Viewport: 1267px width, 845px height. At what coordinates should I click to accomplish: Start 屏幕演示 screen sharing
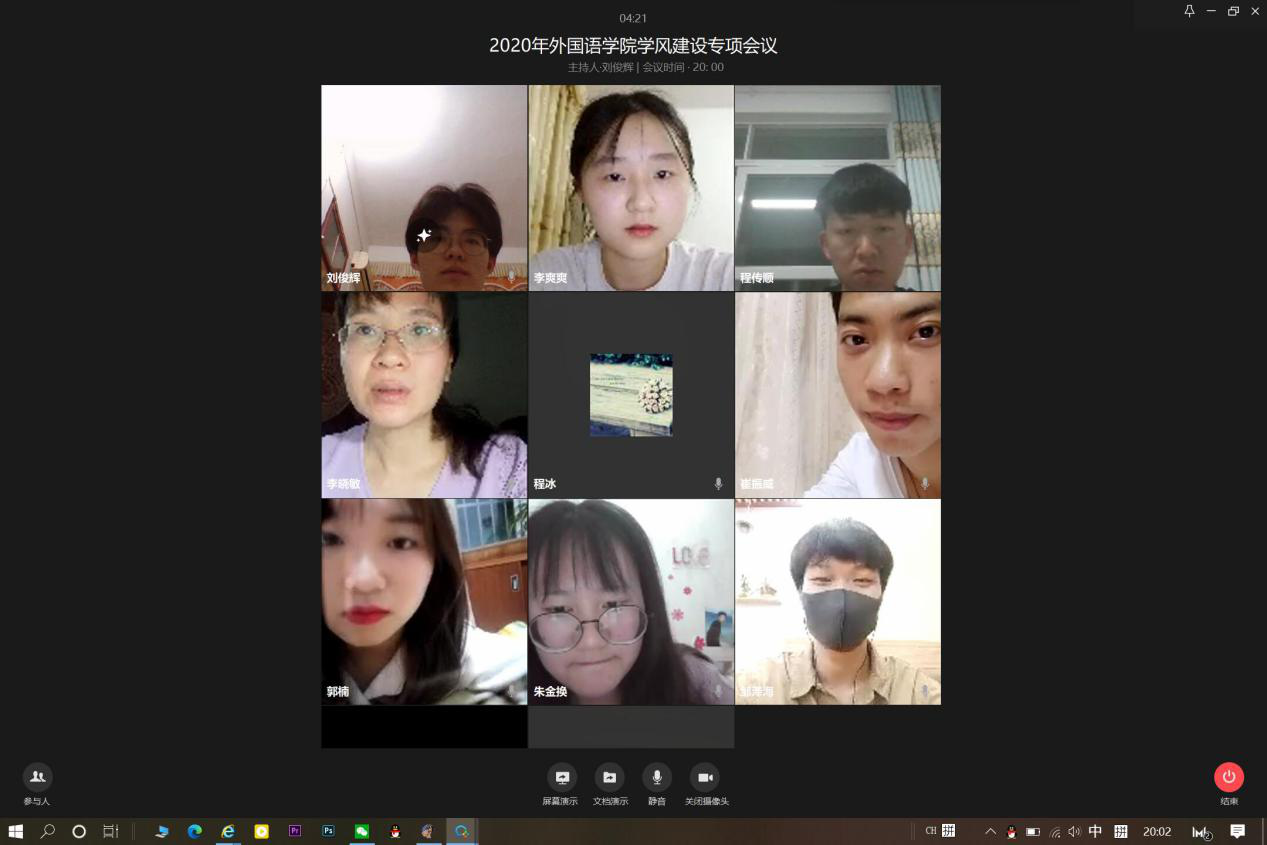[x=561, y=777]
